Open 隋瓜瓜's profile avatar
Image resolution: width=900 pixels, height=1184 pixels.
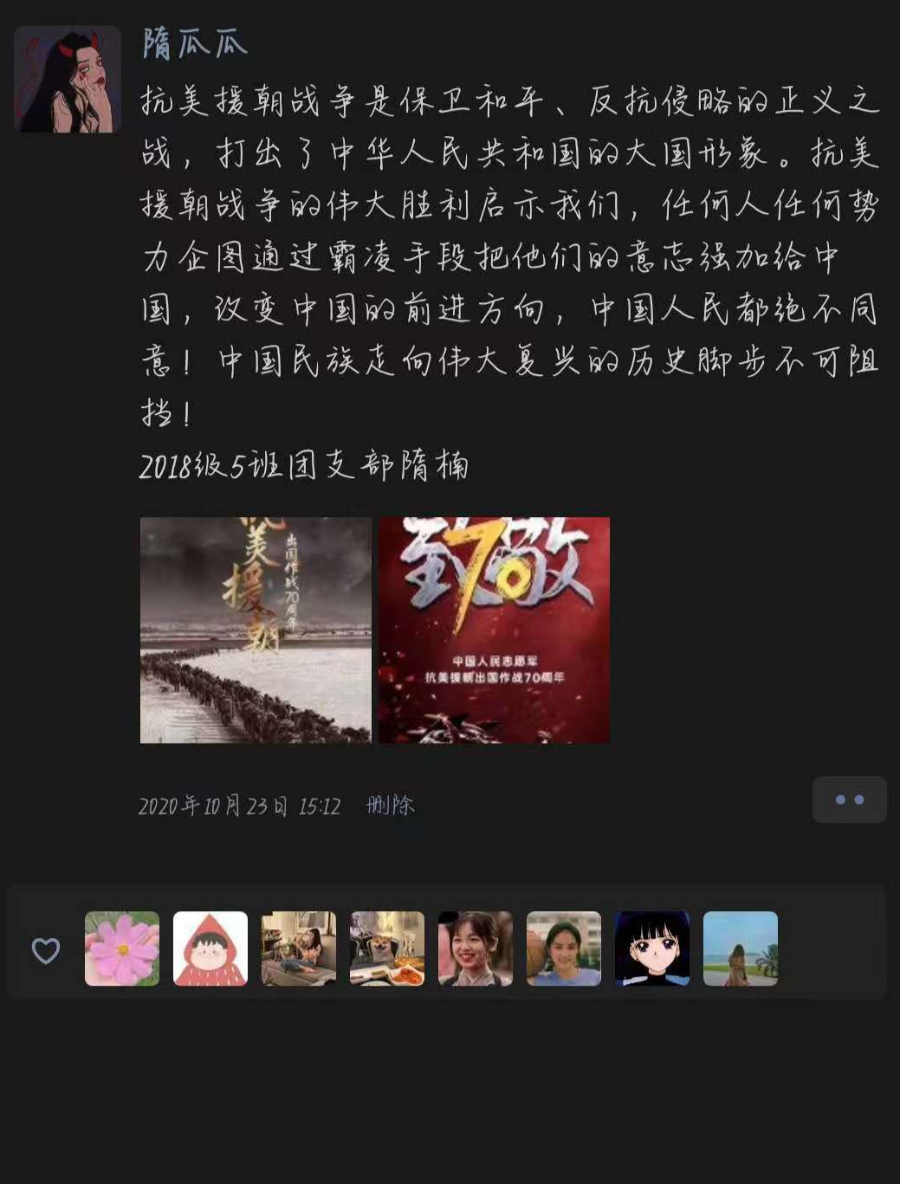67,80
